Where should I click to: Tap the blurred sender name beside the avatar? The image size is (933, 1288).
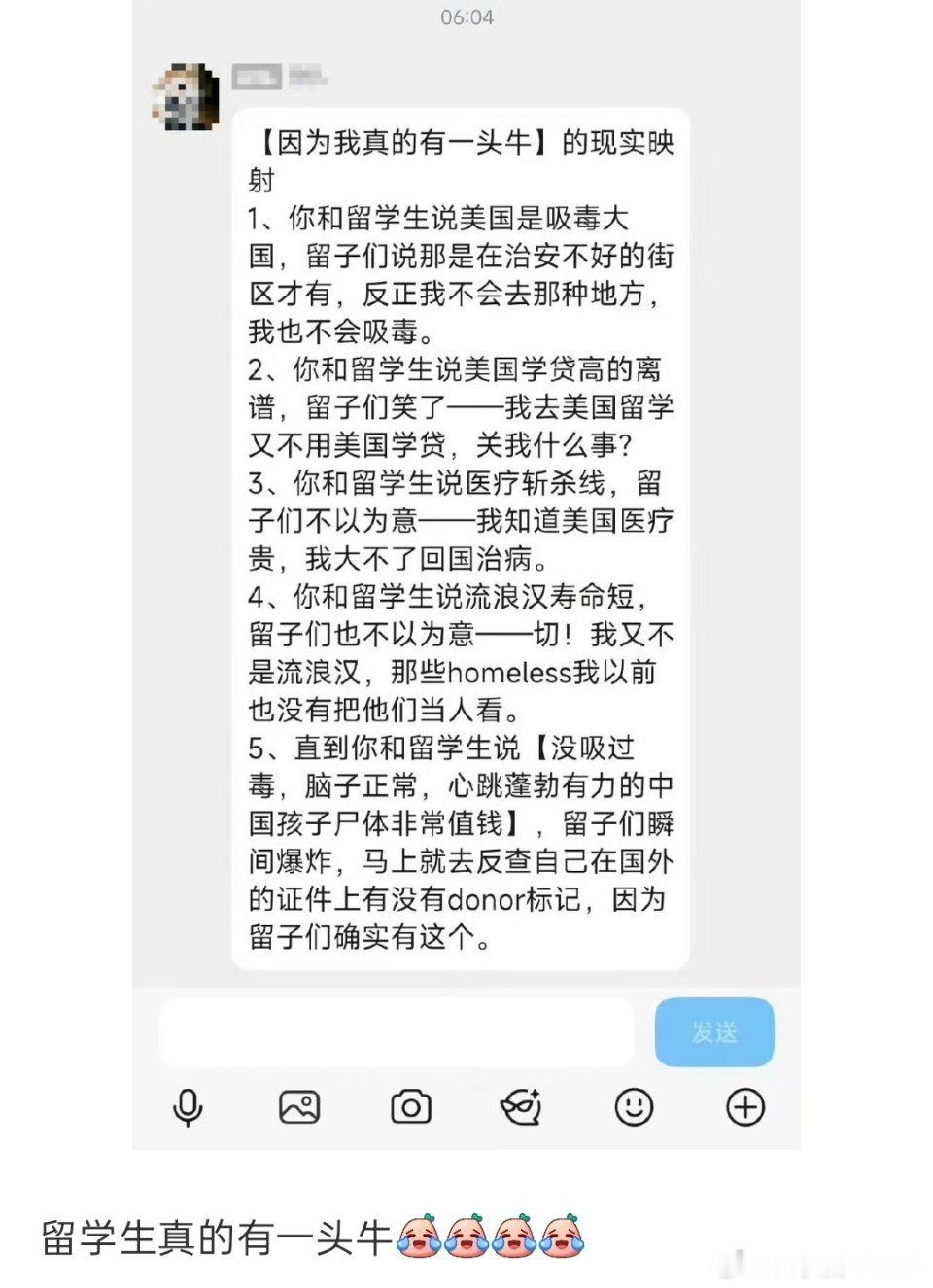click(x=282, y=78)
